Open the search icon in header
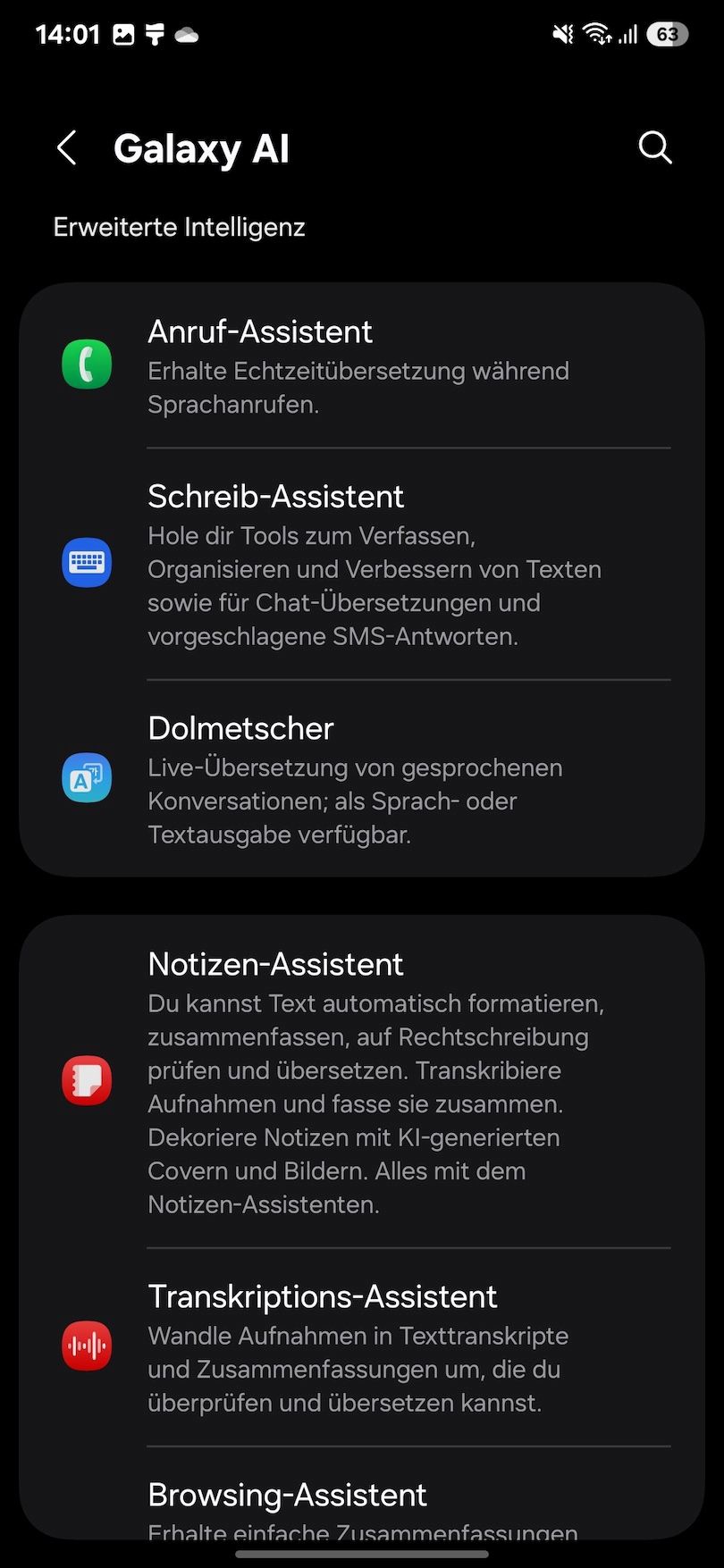Image resolution: width=724 pixels, height=1568 pixels. click(x=655, y=147)
